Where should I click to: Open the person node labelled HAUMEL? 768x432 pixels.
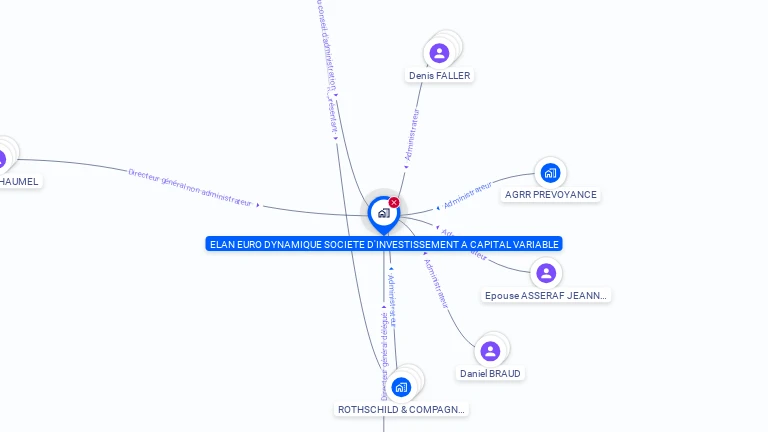click(3, 158)
